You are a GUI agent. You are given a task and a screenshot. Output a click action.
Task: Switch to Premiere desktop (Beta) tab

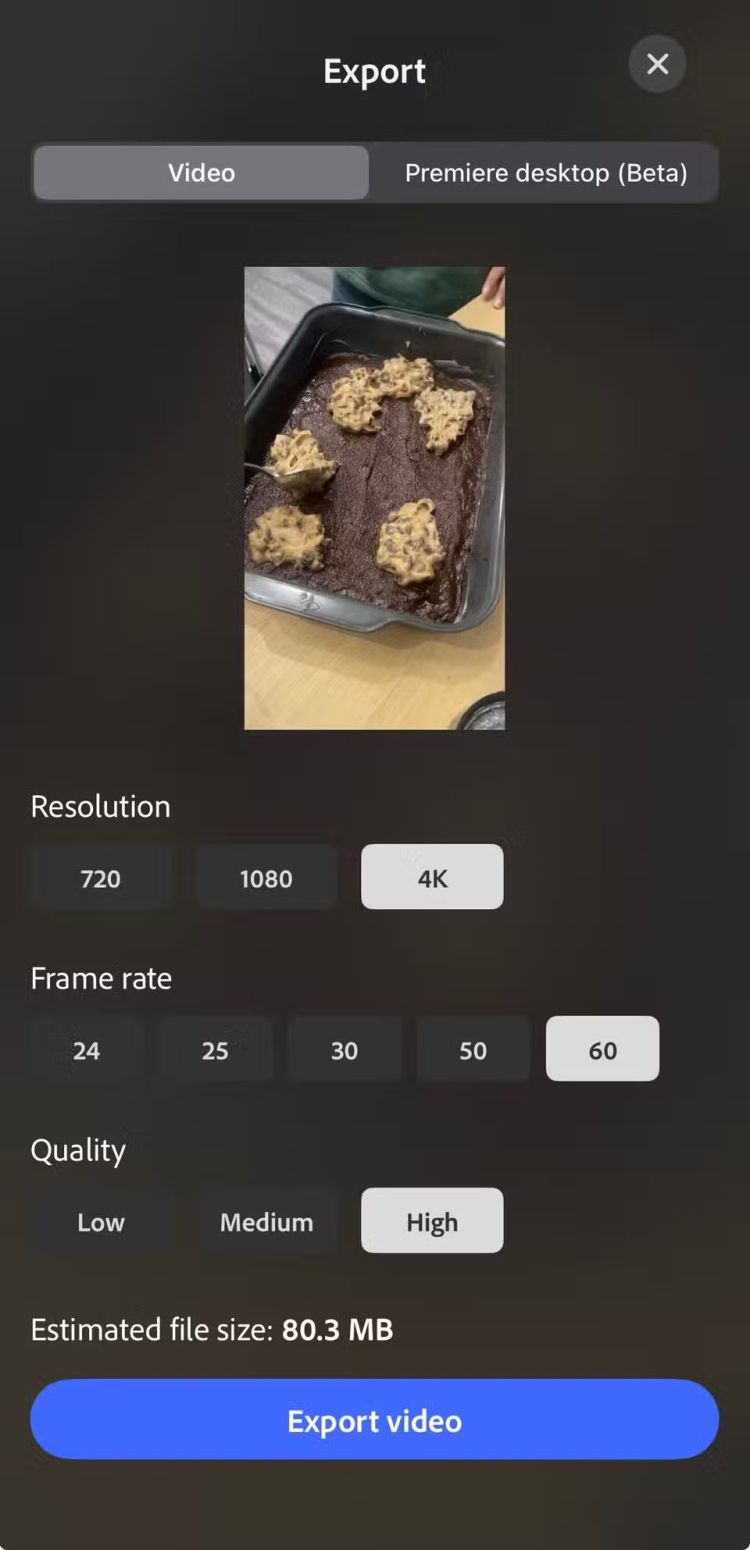tap(545, 173)
